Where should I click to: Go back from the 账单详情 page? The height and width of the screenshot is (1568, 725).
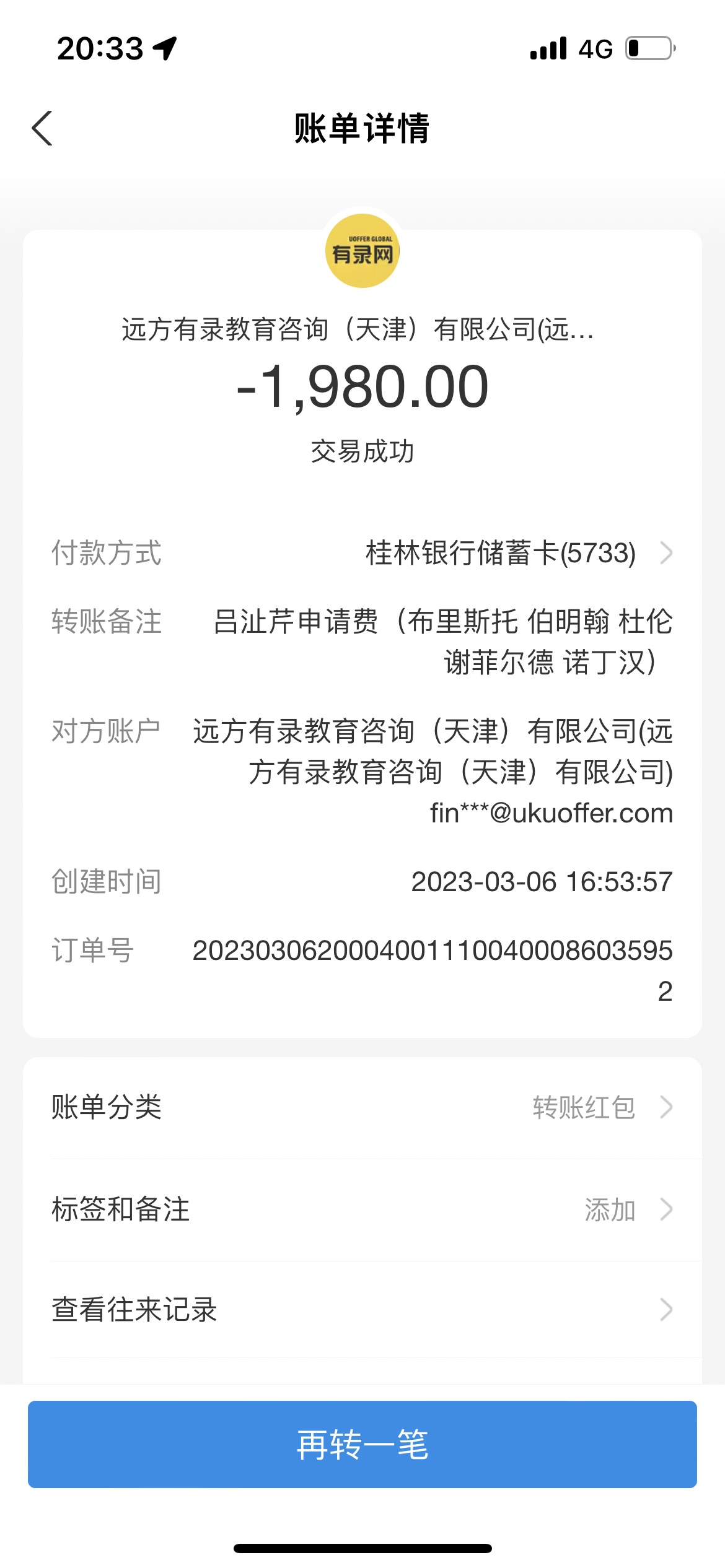[42, 129]
